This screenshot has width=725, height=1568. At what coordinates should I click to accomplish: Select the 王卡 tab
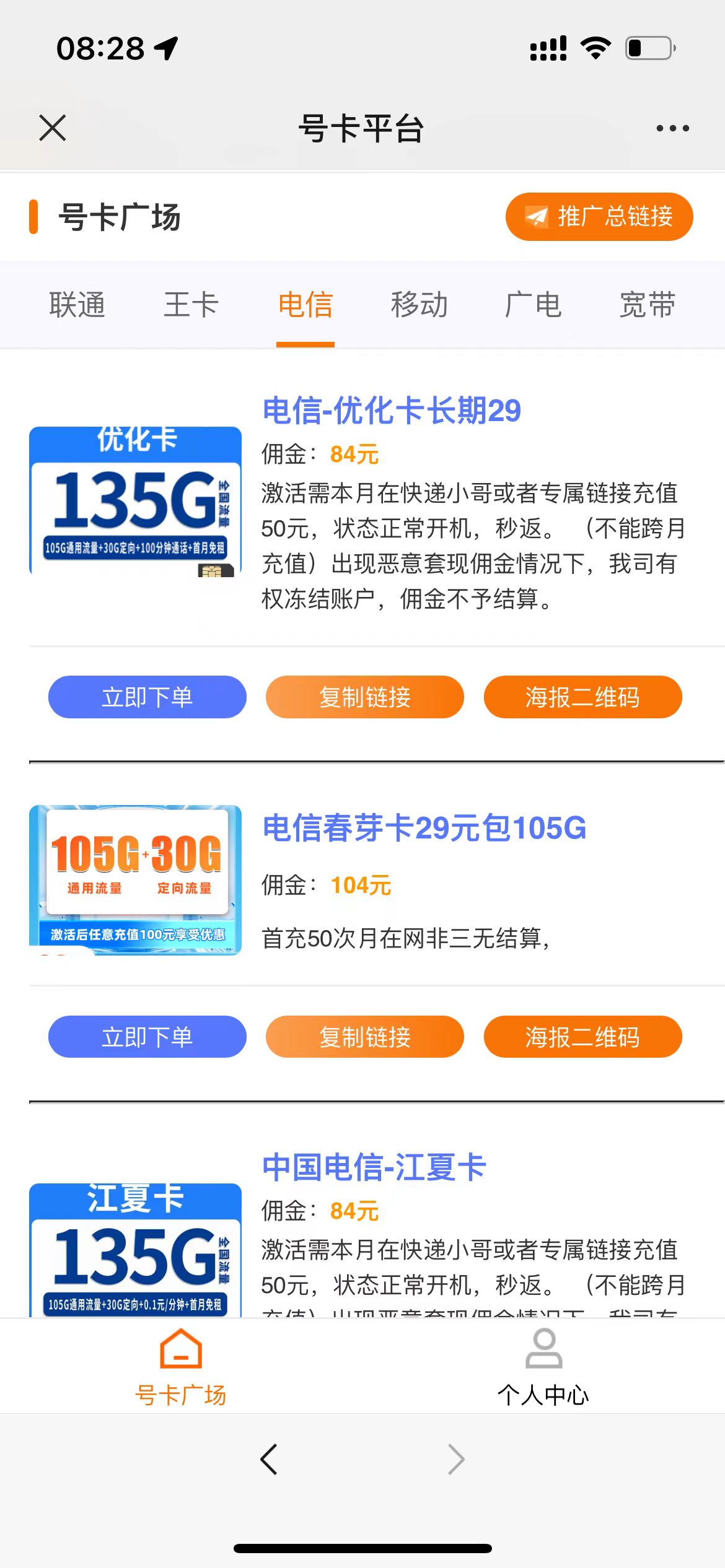coord(191,305)
